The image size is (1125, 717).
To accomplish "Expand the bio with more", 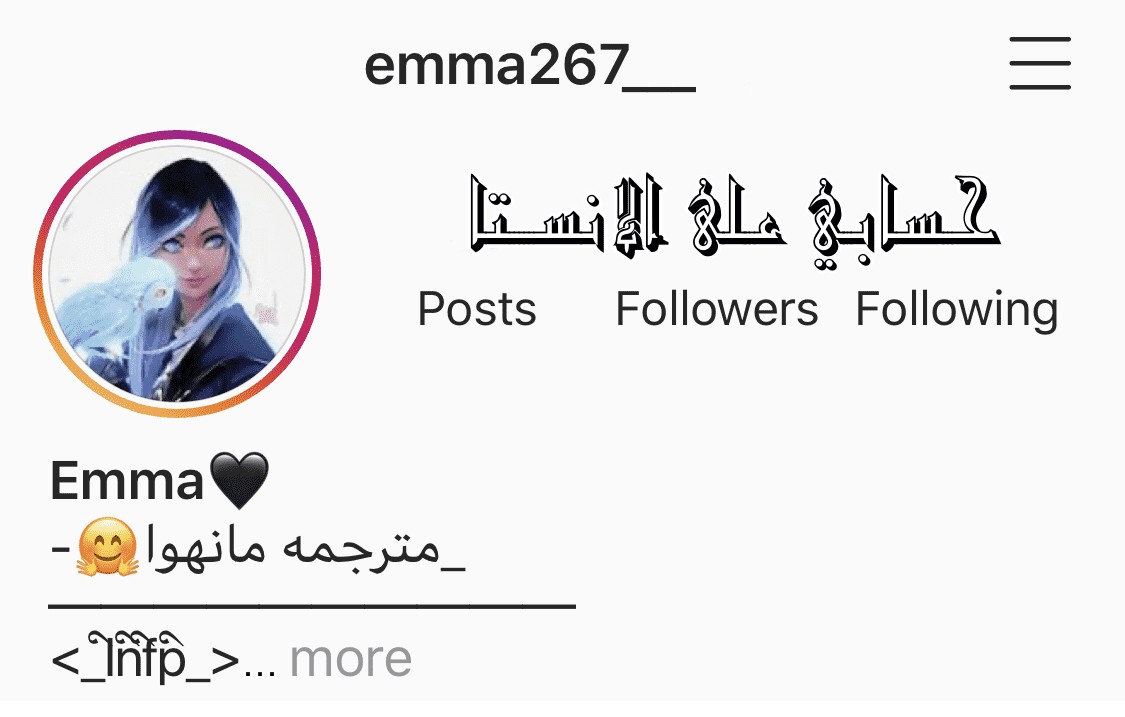I will click(x=350, y=659).
